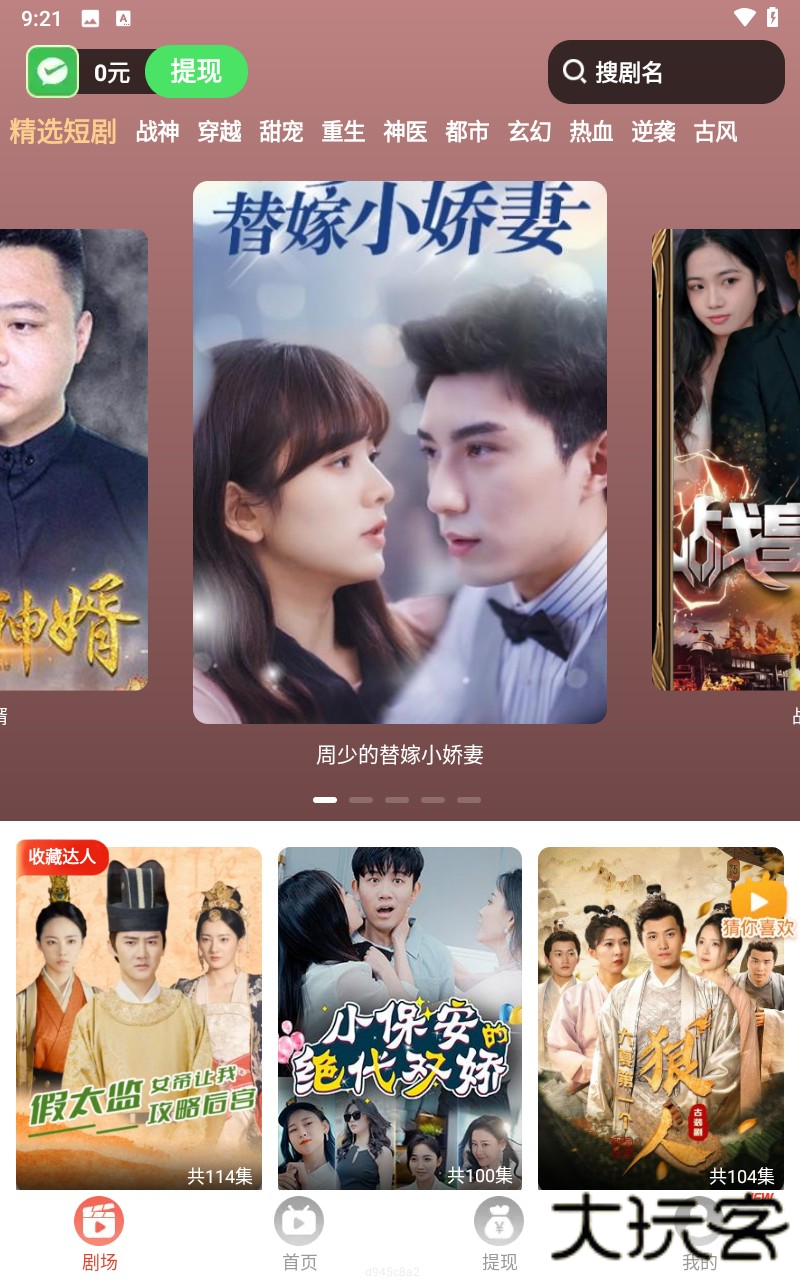800x1280 pixels.
Task: Tap the magnifier icon in the search bar
Action: [x=574, y=71]
